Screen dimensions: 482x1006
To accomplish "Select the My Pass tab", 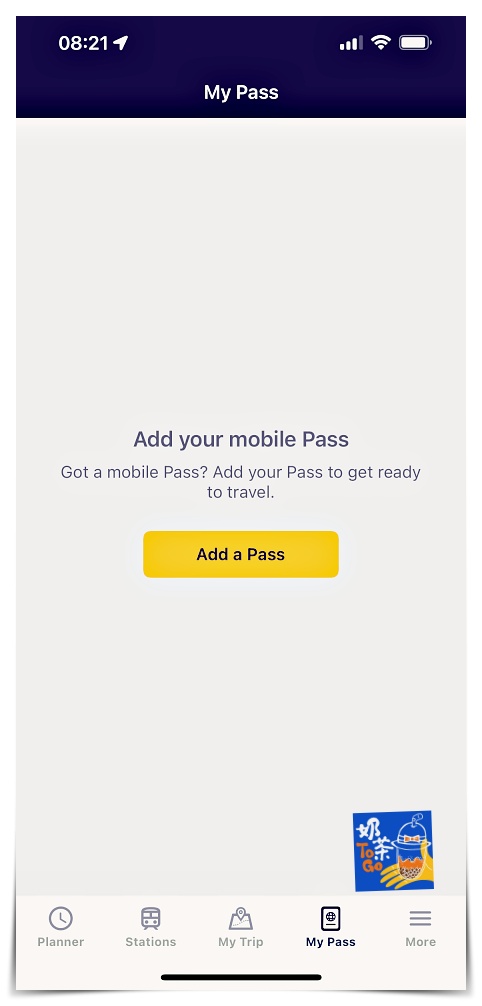I will click(331, 928).
